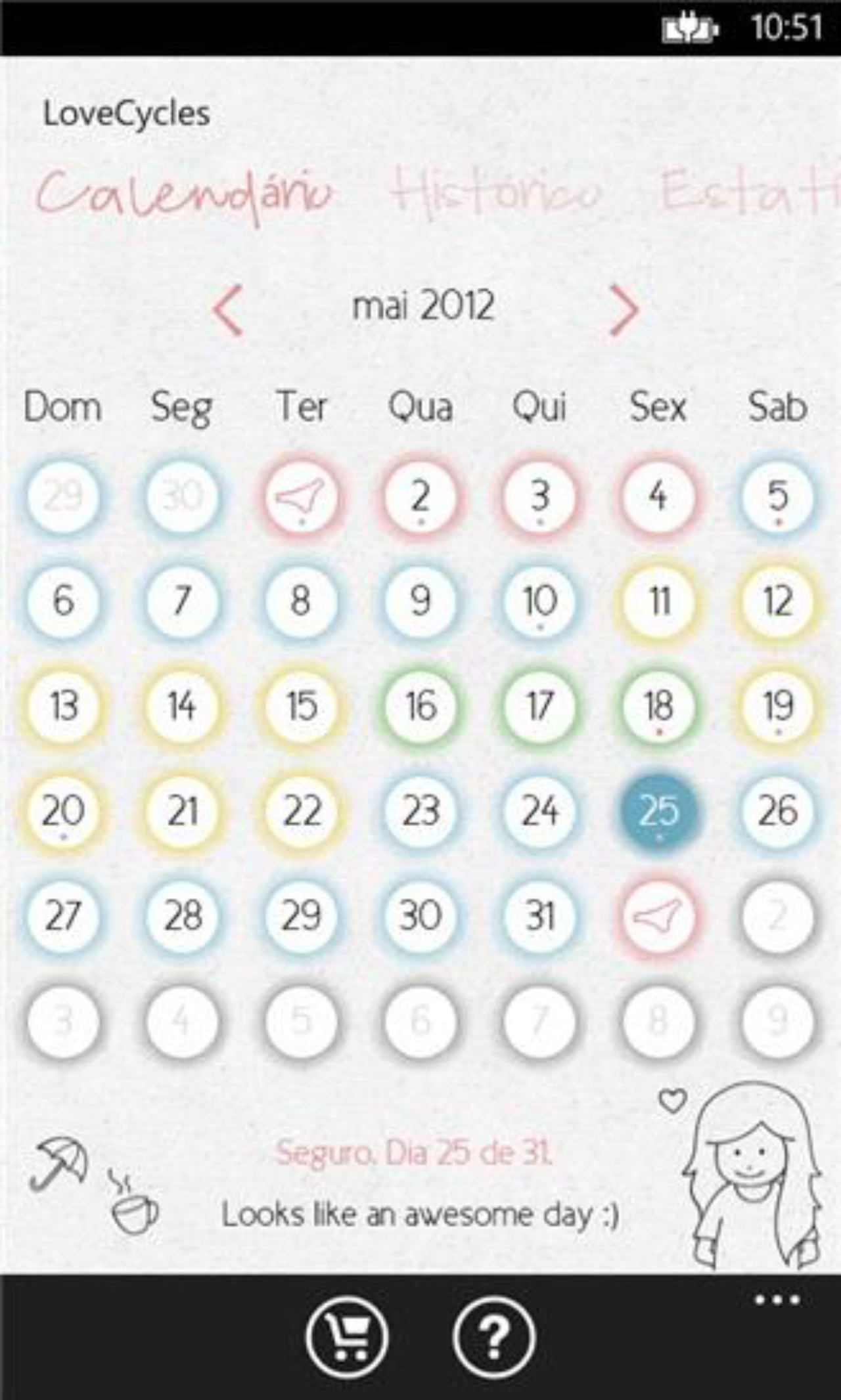Select day 14 in the calendar
Image resolution: width=841 pixels, height=1400 pixels.
(182, 706)
